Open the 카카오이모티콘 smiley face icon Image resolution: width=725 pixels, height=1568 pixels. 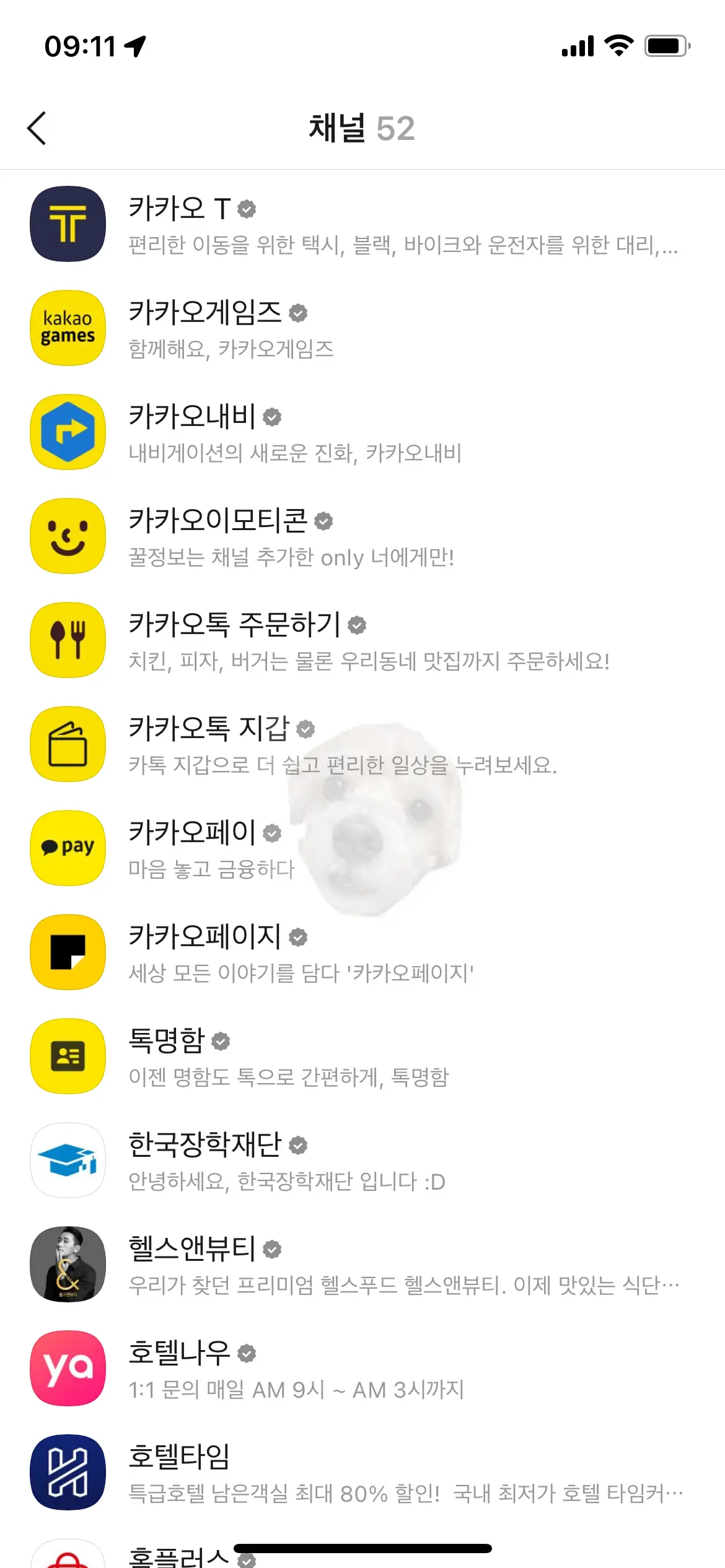[68, 536]
